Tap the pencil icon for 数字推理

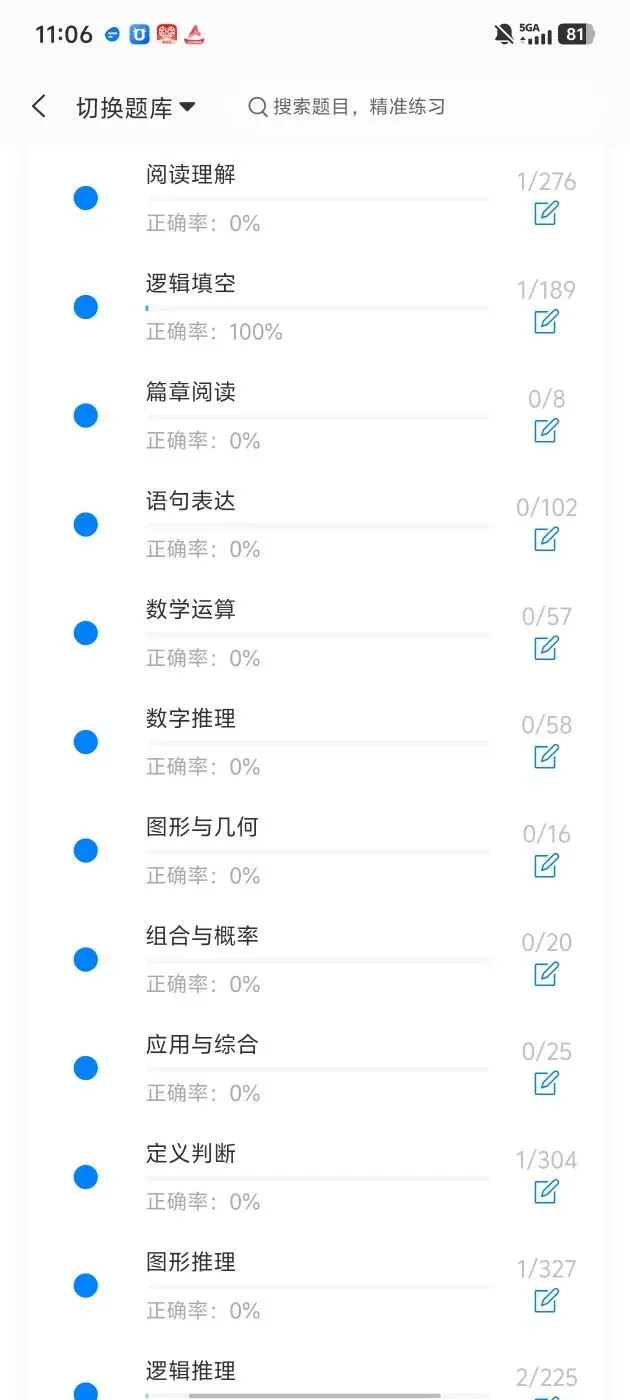click(546, 757)
